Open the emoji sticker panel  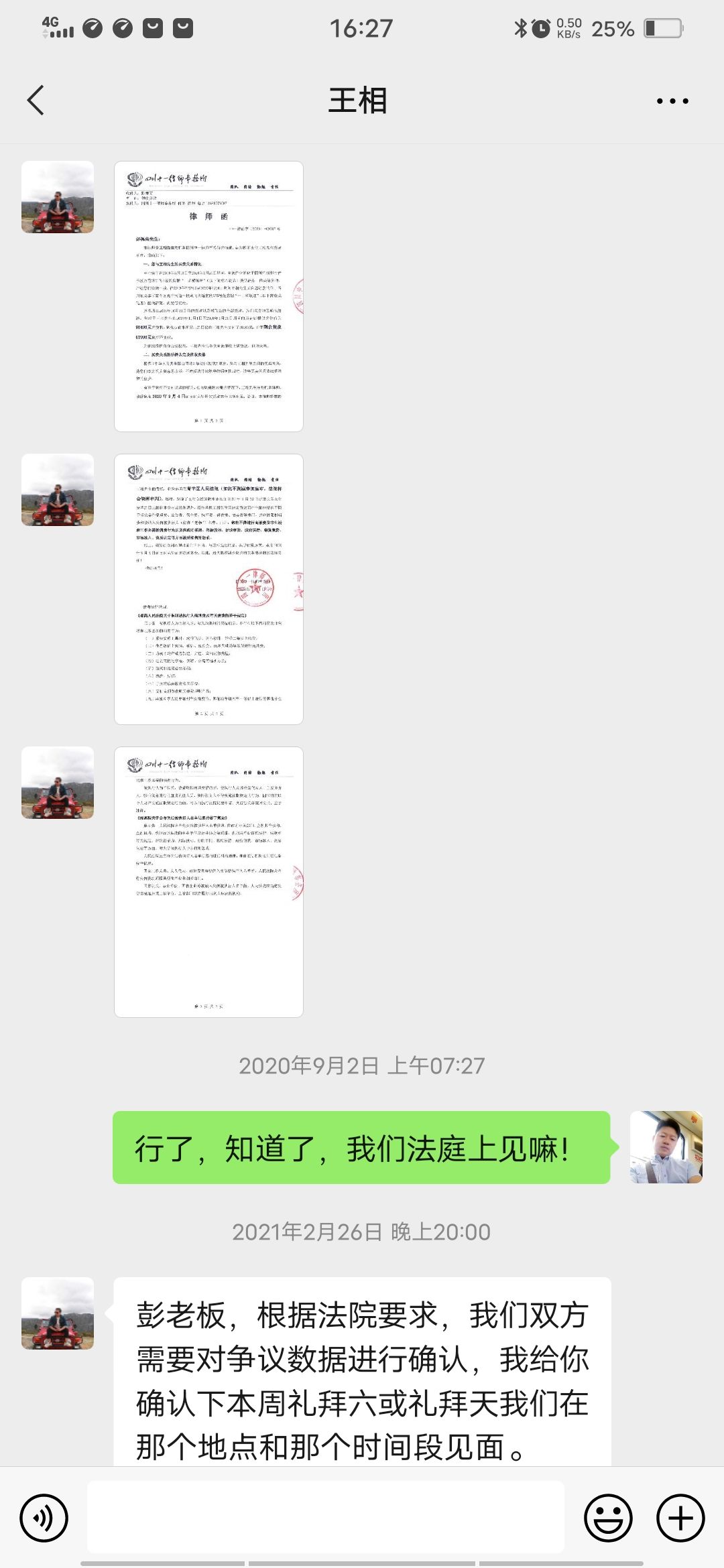[608, 1518]
